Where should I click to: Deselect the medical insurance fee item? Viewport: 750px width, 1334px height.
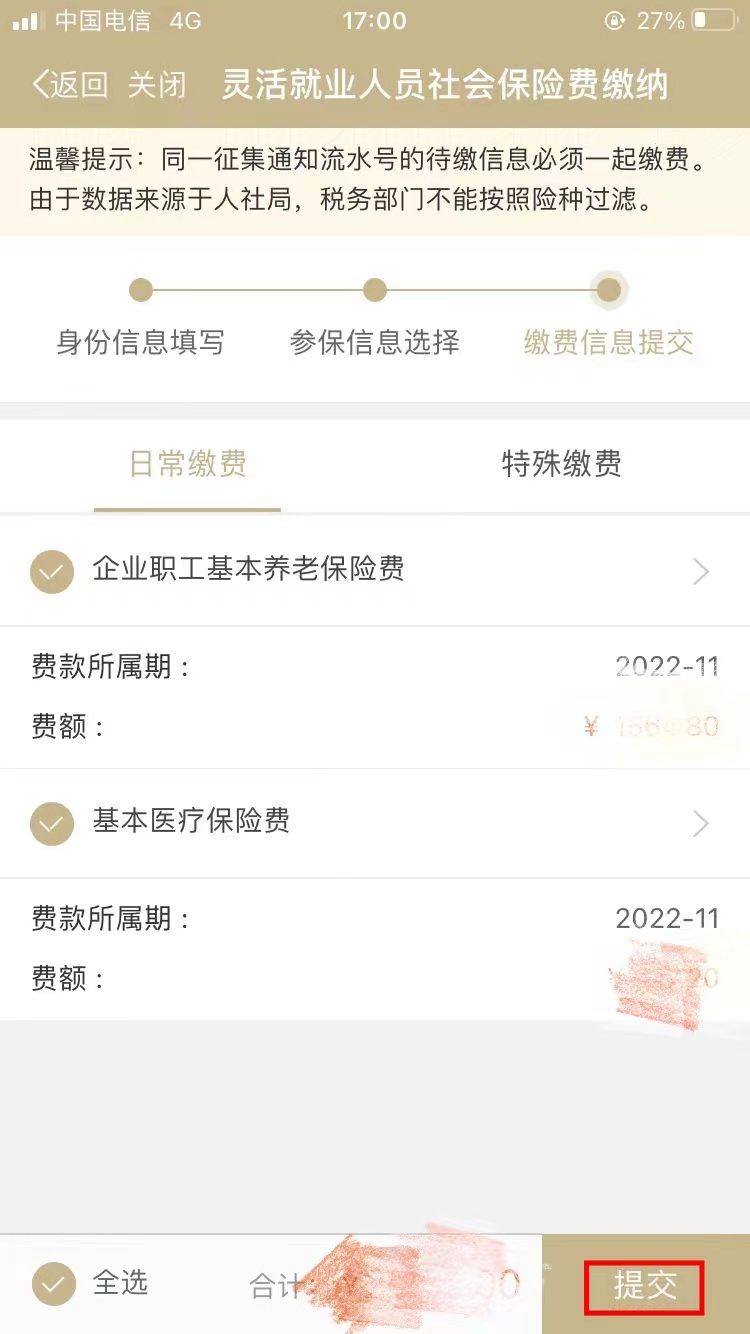pyautogui.click(x=52, y=823)
